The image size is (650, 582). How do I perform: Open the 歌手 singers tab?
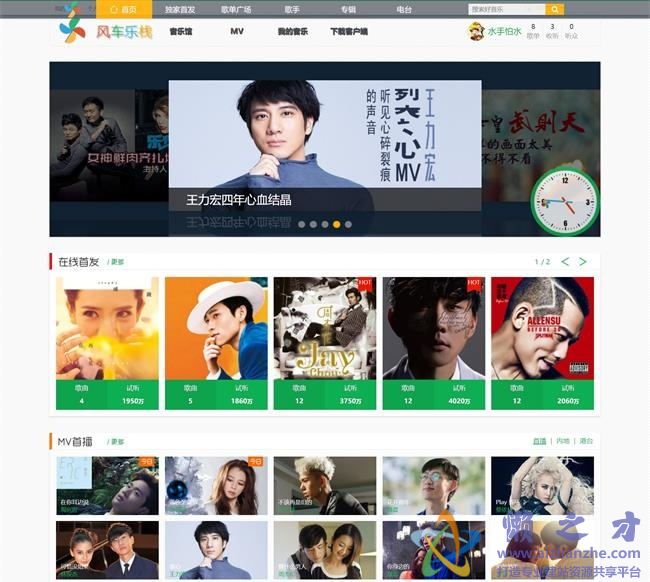tap(292, 9)
